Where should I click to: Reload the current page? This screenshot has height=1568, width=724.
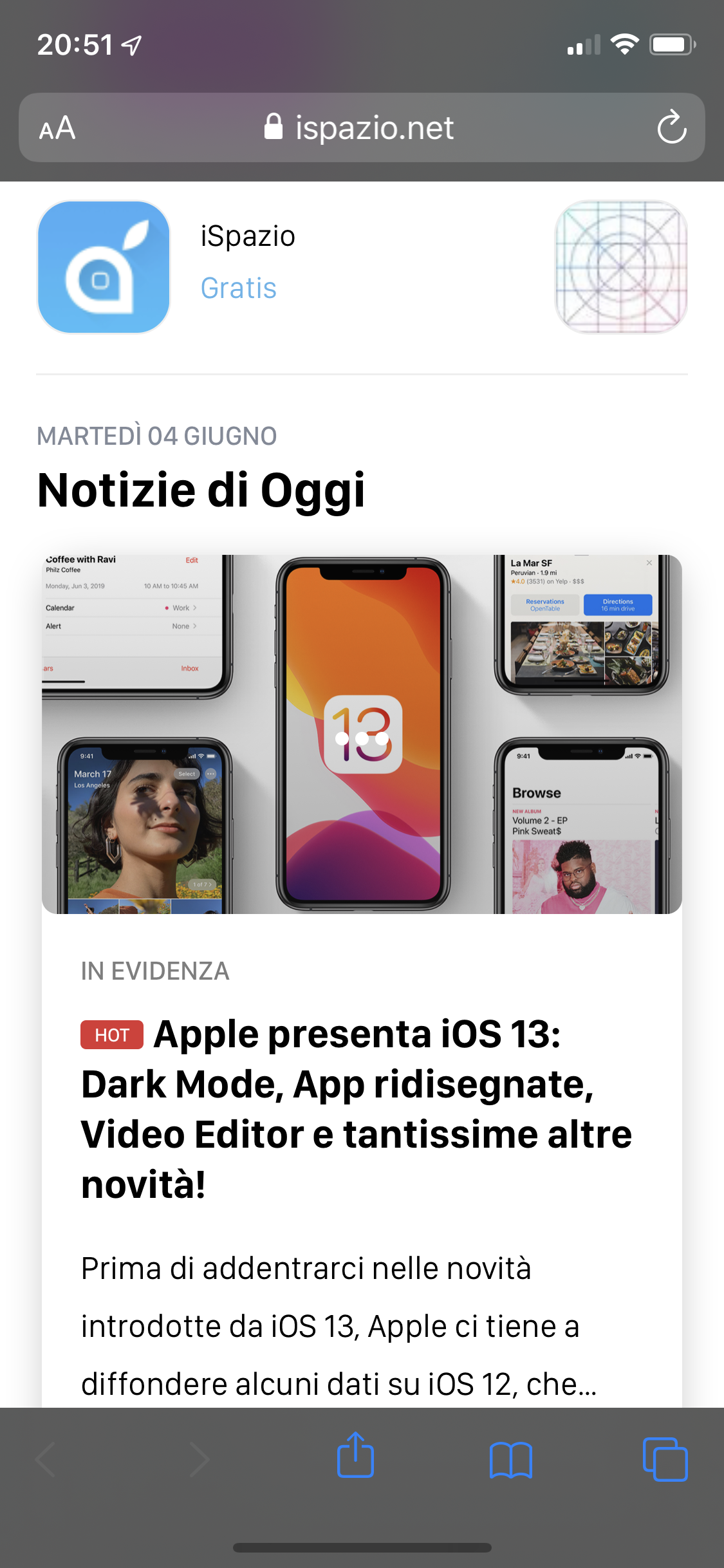point(671,127)
